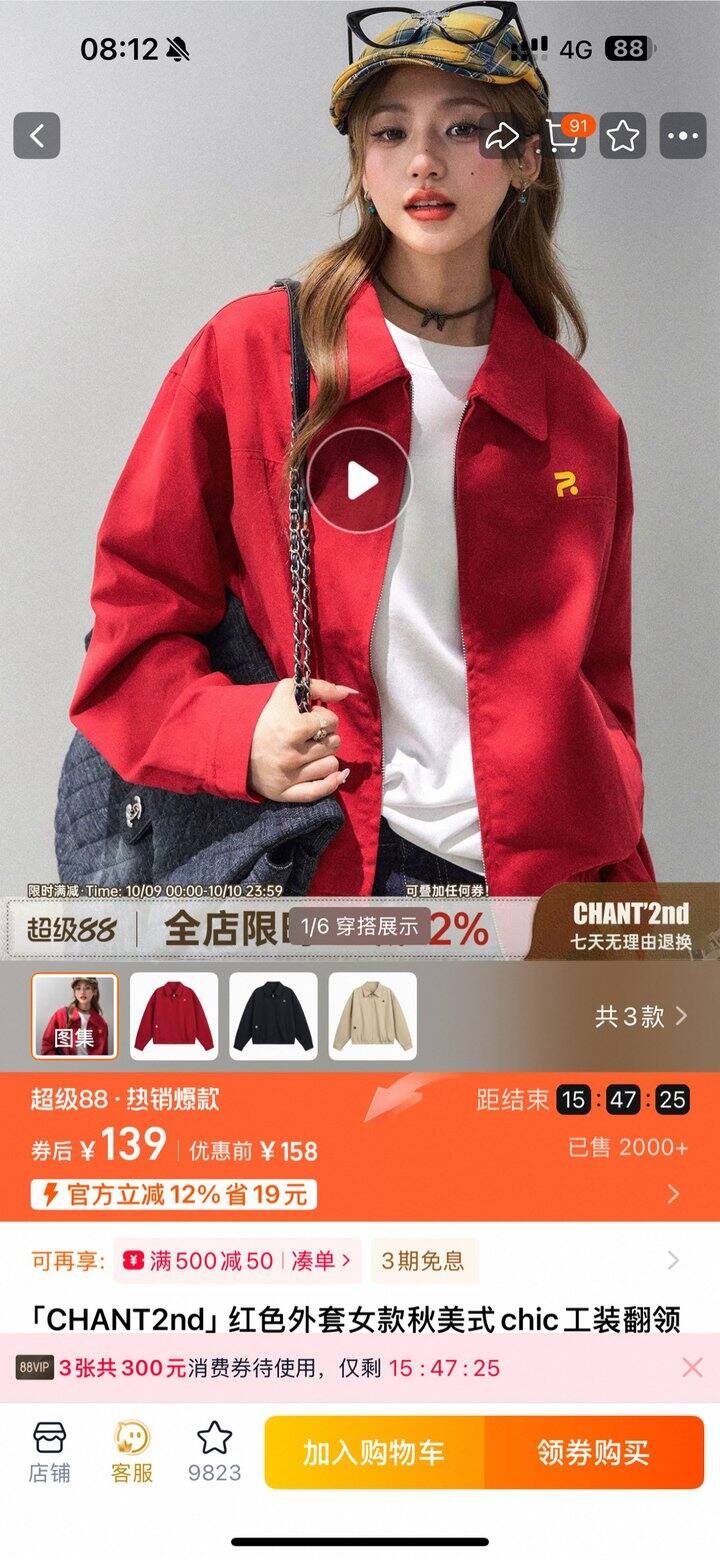
Task: Select the beige jacket color thumbnail
Action: coord(373,1016)
